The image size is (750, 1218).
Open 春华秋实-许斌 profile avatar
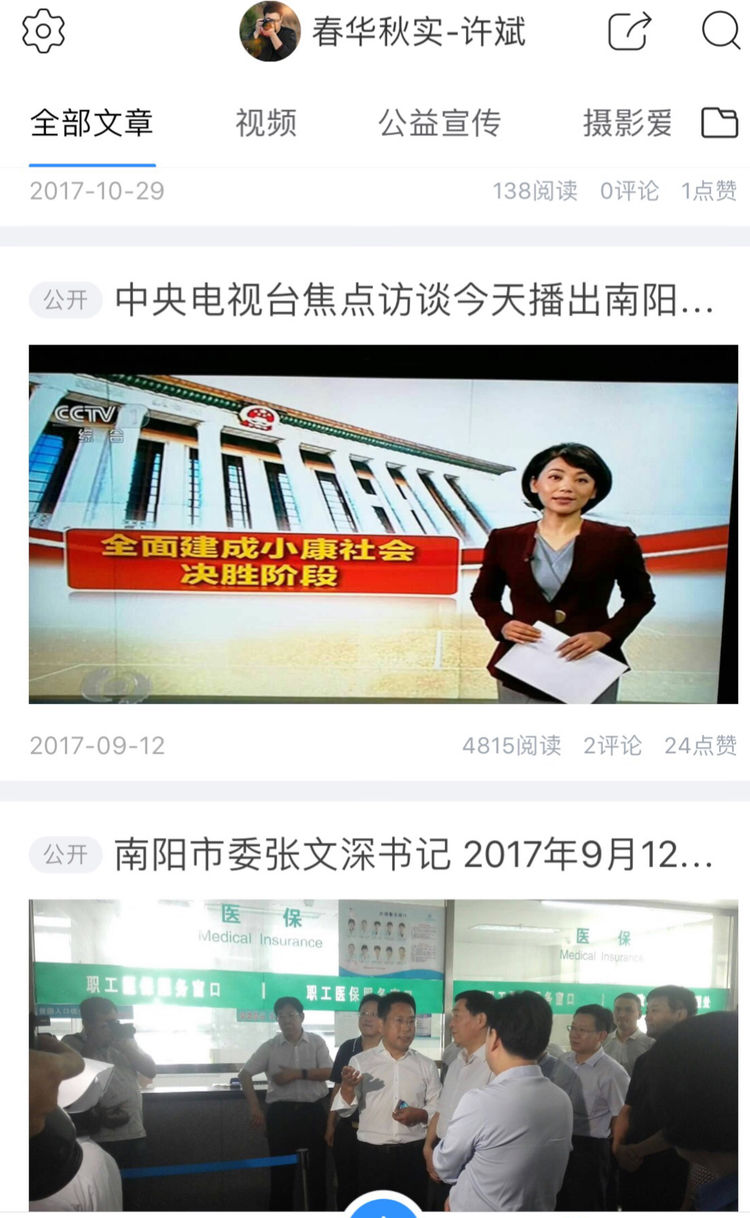pos(269,31)
